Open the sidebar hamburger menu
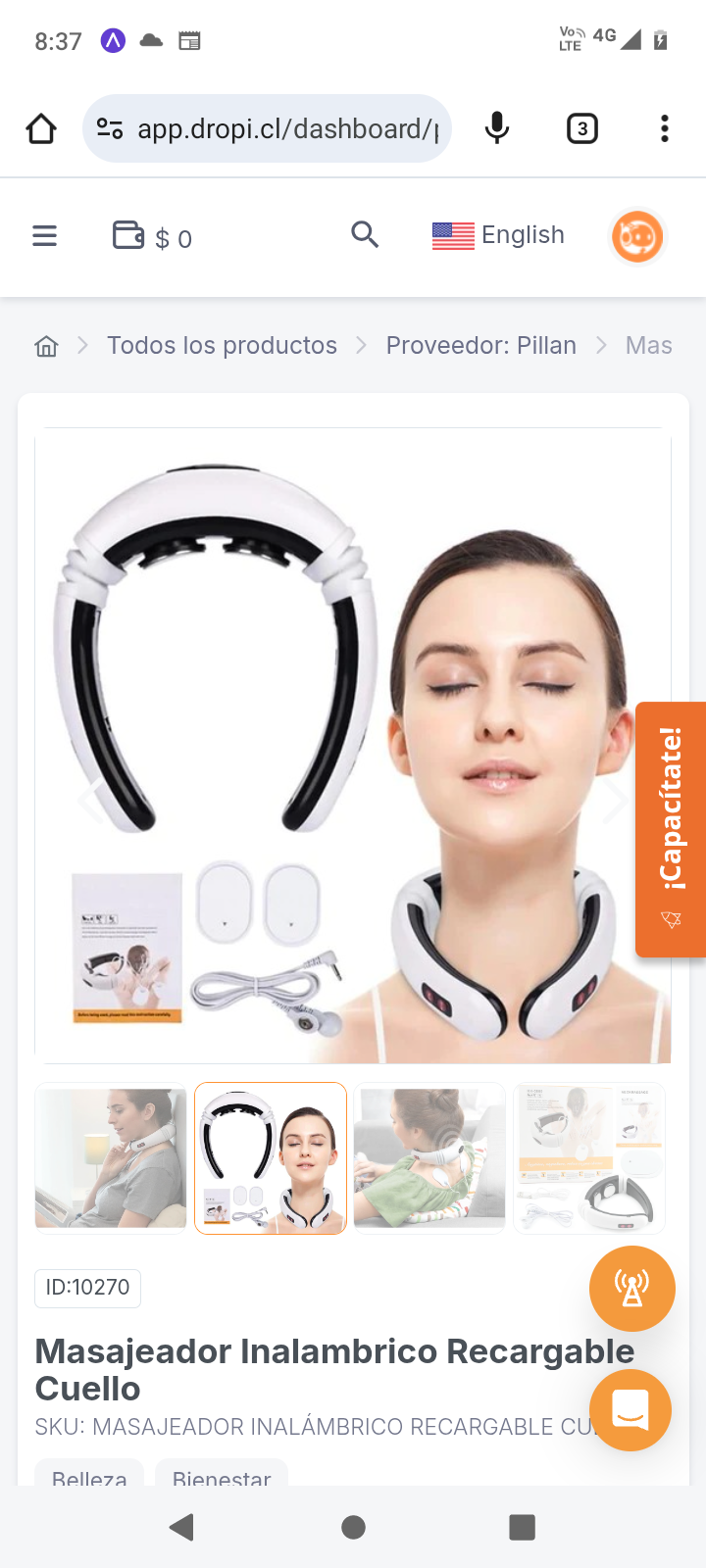 (x=44, y=235)
